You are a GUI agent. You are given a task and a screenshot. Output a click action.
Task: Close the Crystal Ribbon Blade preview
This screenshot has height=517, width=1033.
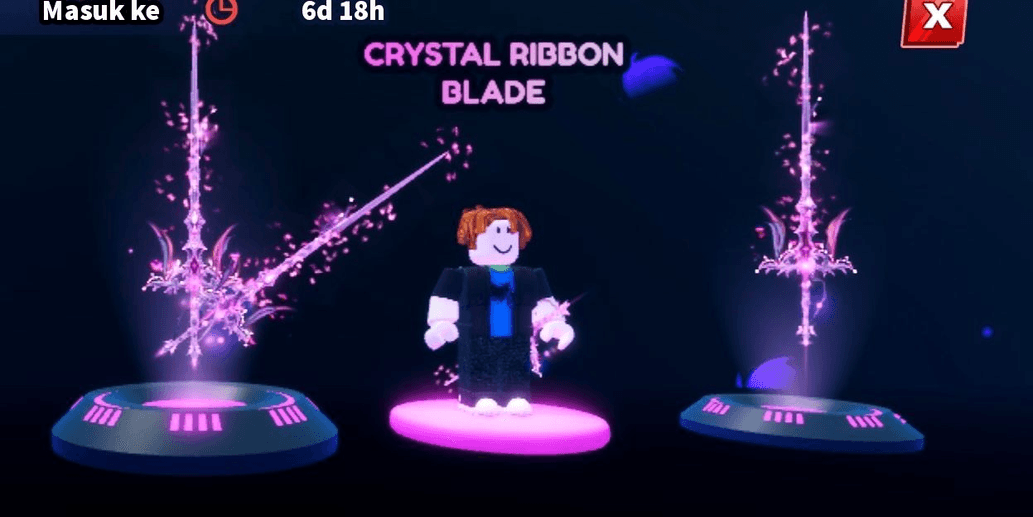936,19
